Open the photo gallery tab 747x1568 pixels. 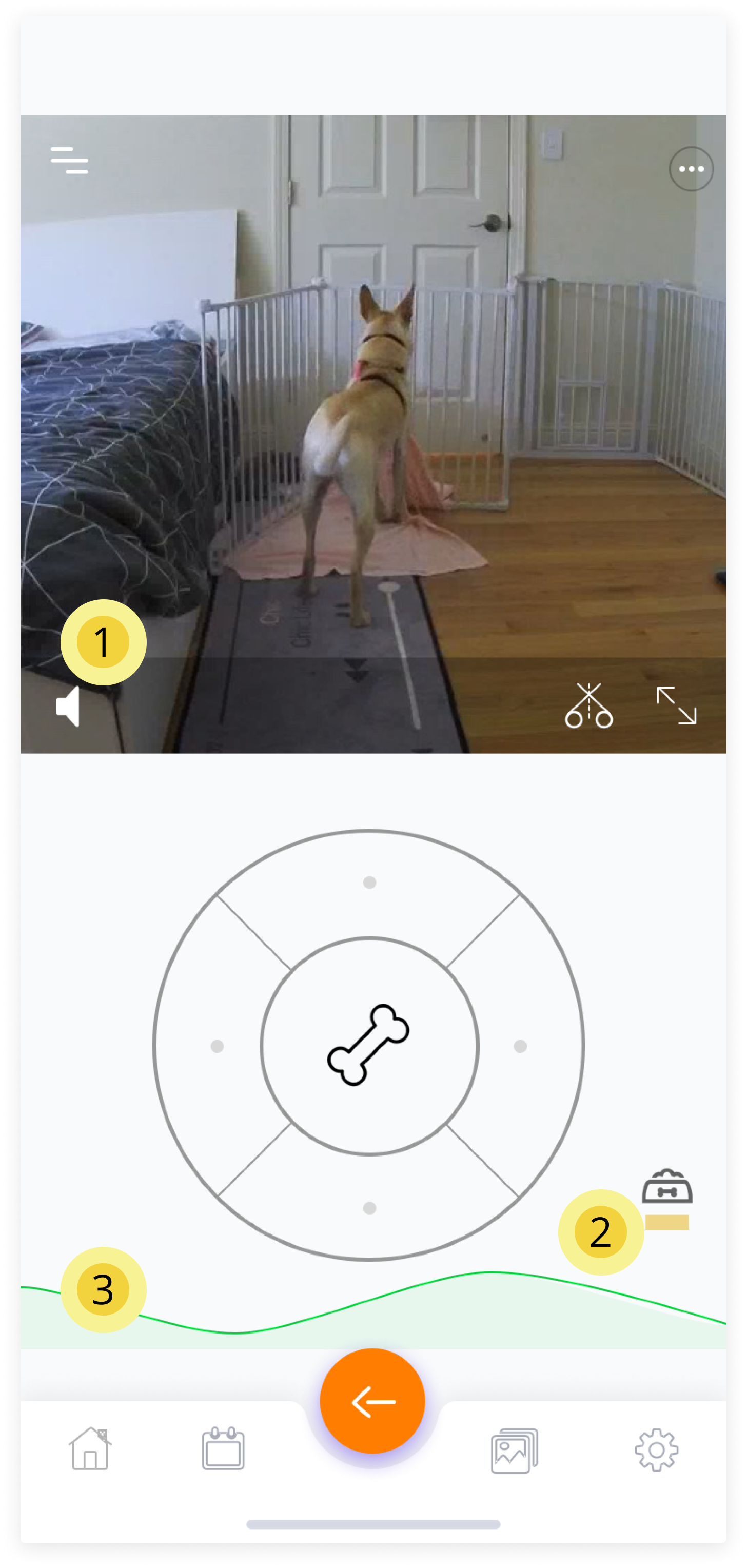[x=515, y=1451]
